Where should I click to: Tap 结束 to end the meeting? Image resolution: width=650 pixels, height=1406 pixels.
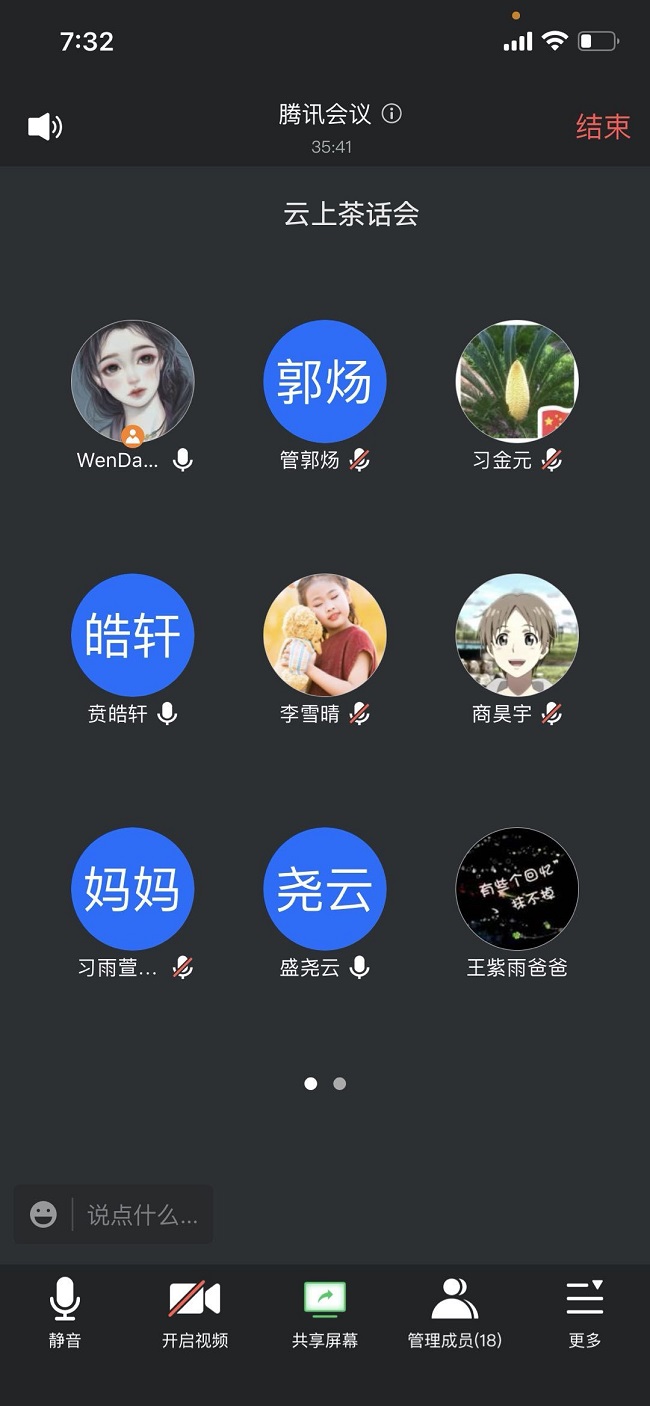tap(603, 127)
